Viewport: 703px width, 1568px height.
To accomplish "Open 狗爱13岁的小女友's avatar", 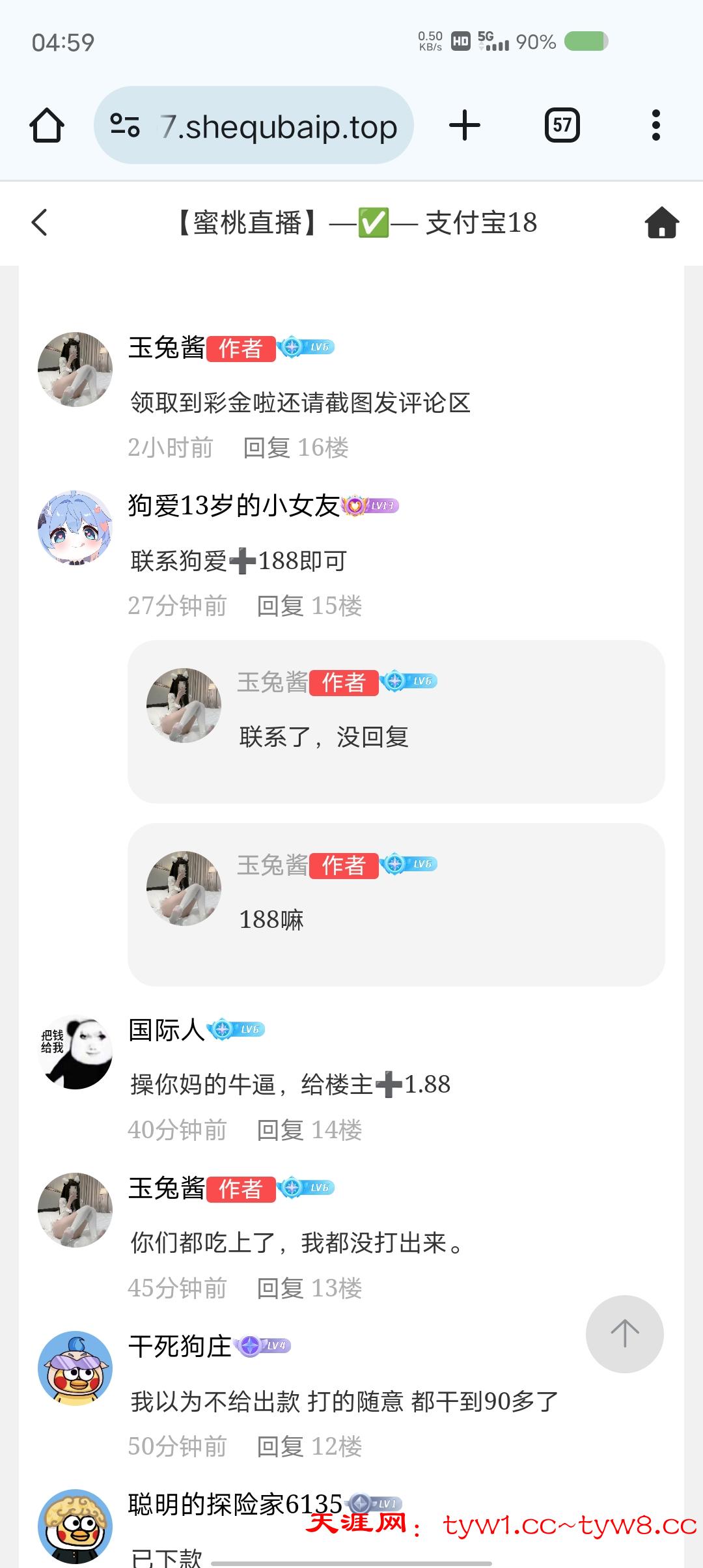I will 75,527.
